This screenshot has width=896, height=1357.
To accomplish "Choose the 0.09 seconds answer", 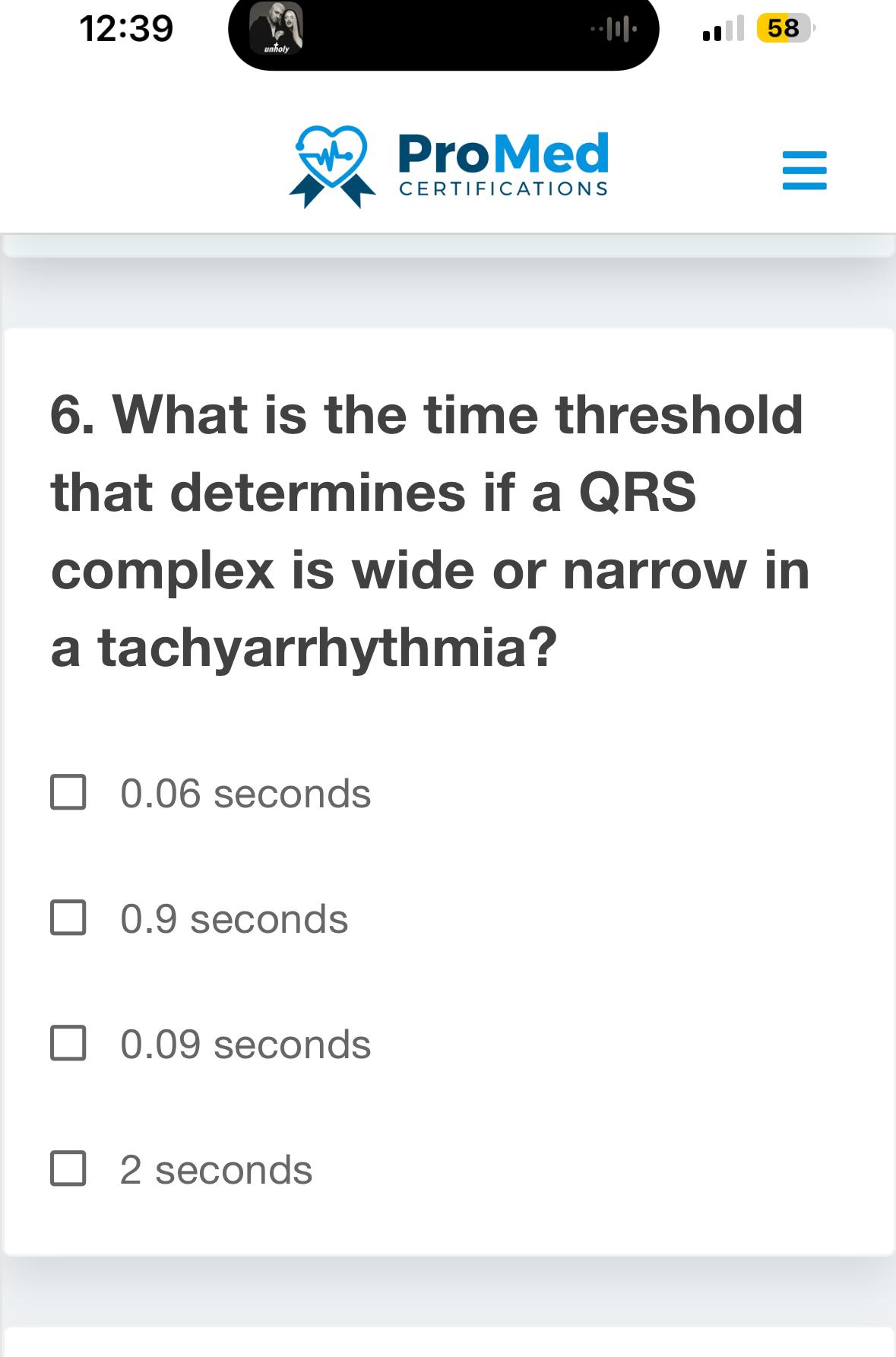I will (68, 1043).
